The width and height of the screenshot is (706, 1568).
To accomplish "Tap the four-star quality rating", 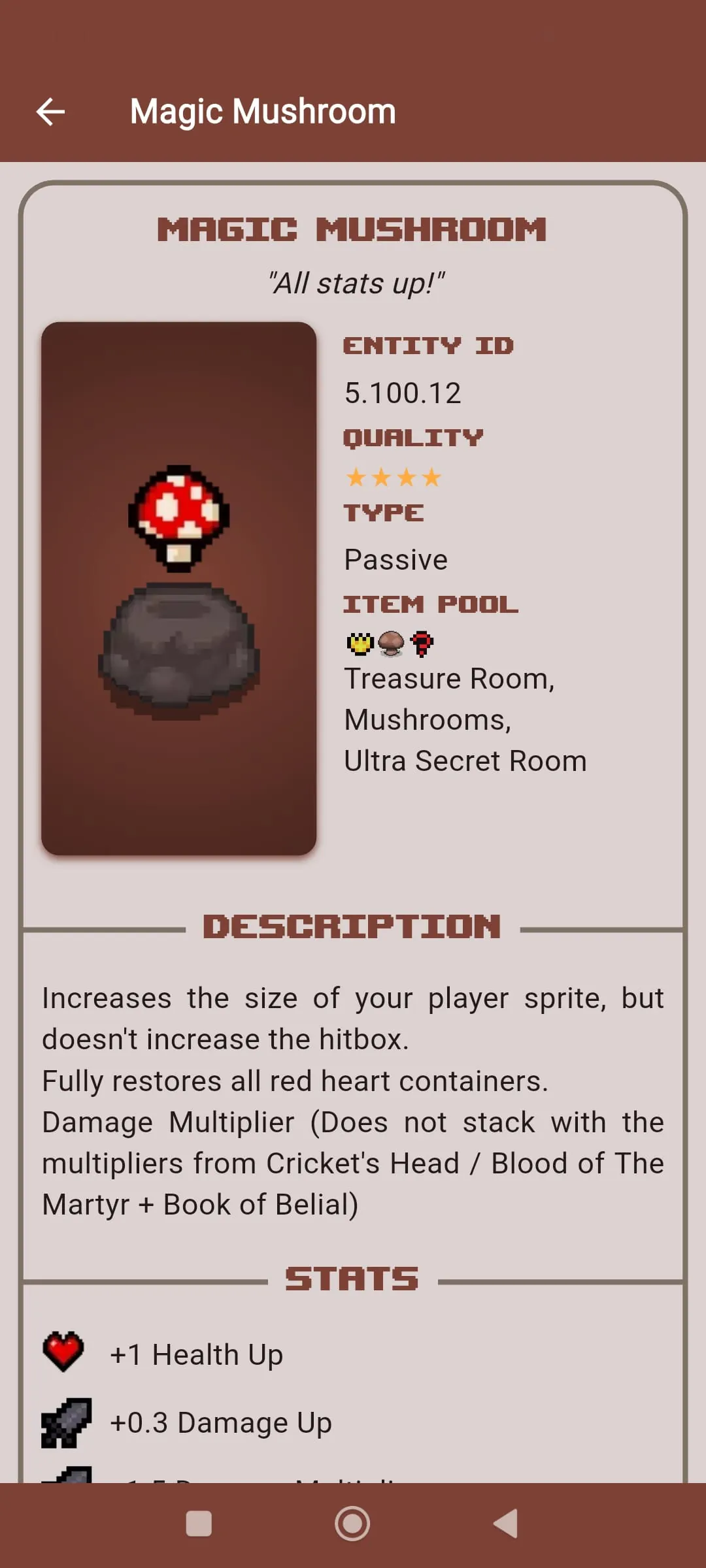I will tap(391, 478).
